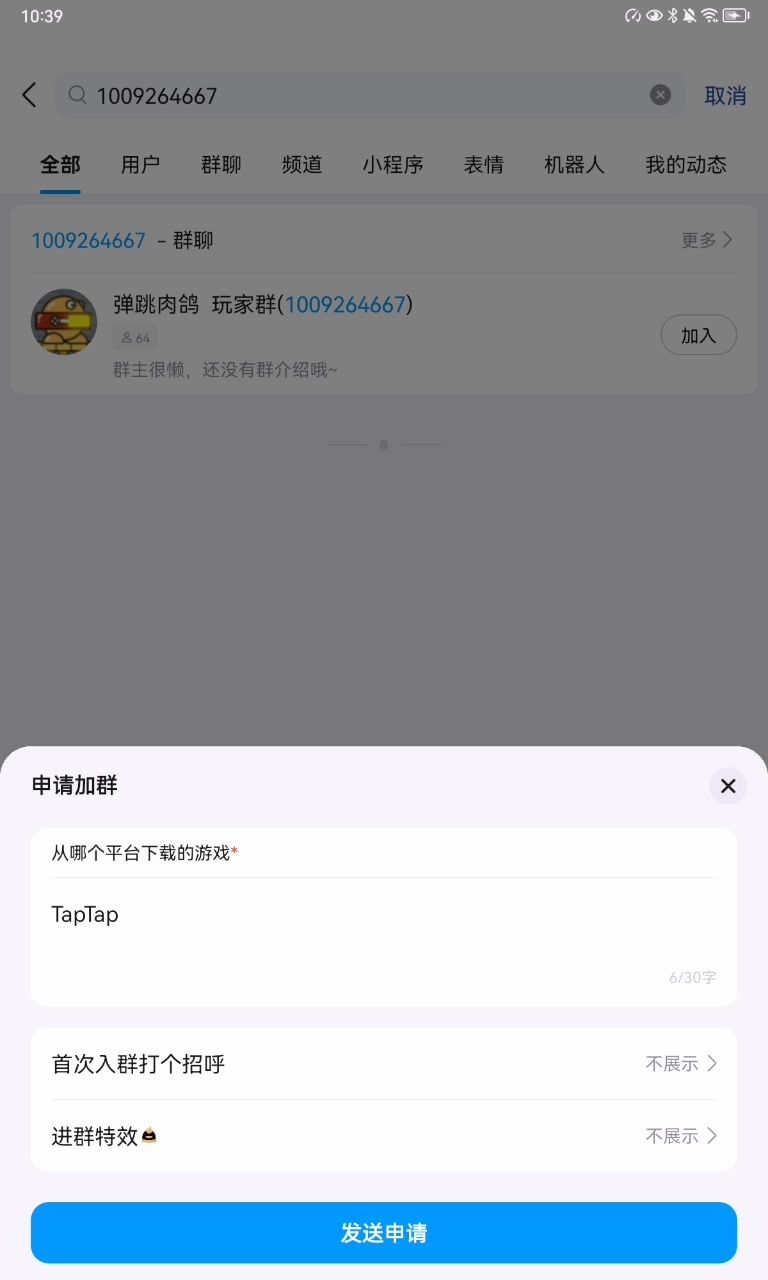Open 首次入群打个招呼 setting
This screenshot has width=768, height=1280.
(x=384, y=1064)
